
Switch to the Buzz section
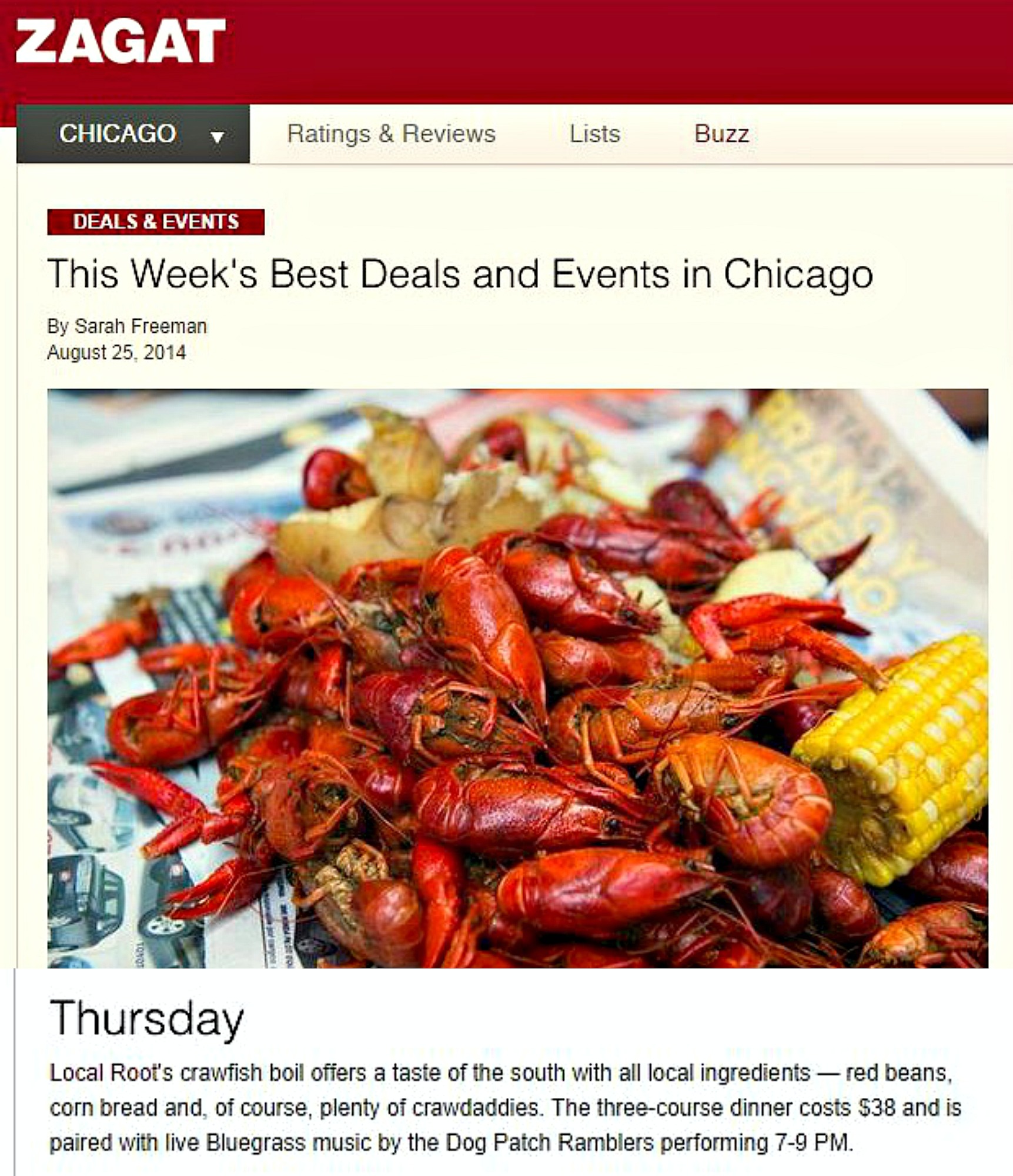721,134
